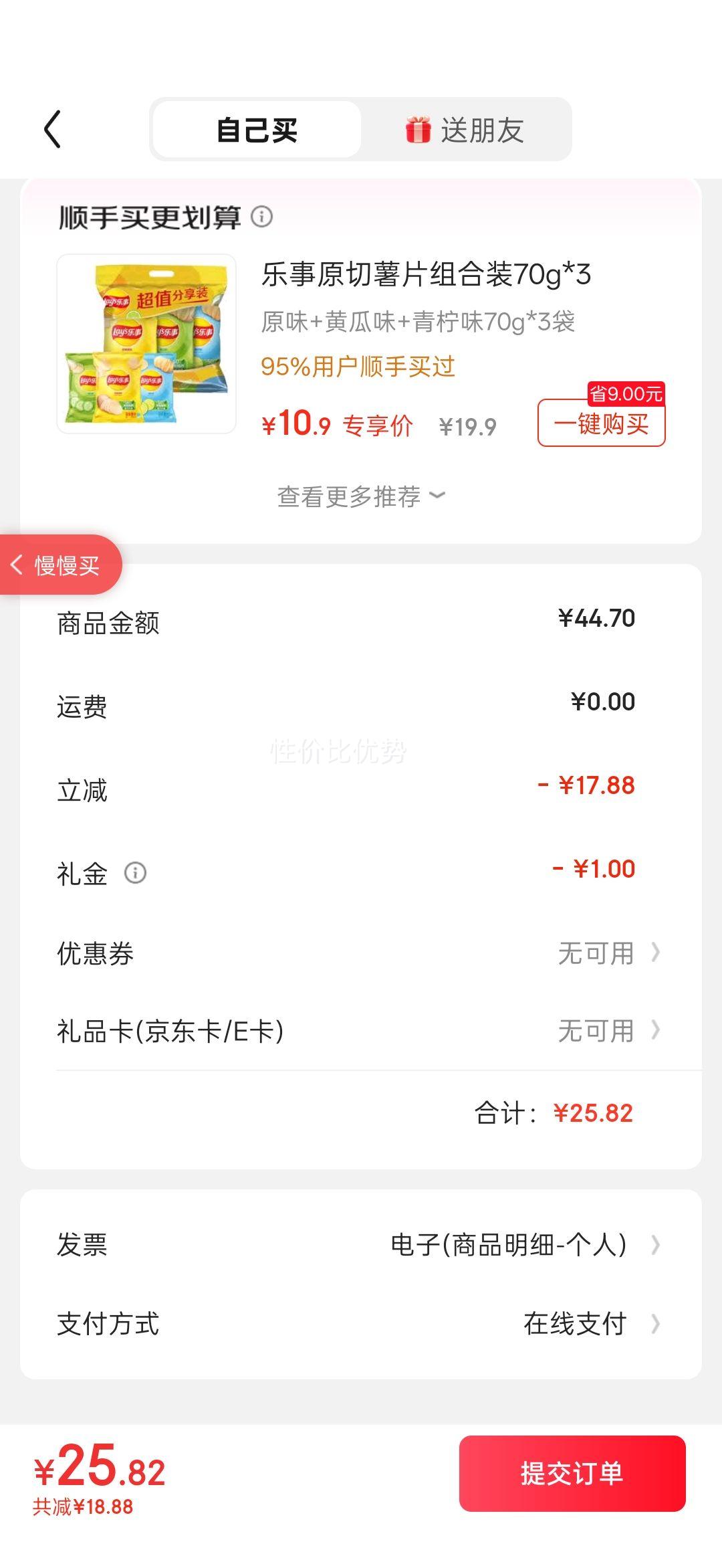Open the 礼品卡(京东卡/E卡) row

tap(361, 1031)
